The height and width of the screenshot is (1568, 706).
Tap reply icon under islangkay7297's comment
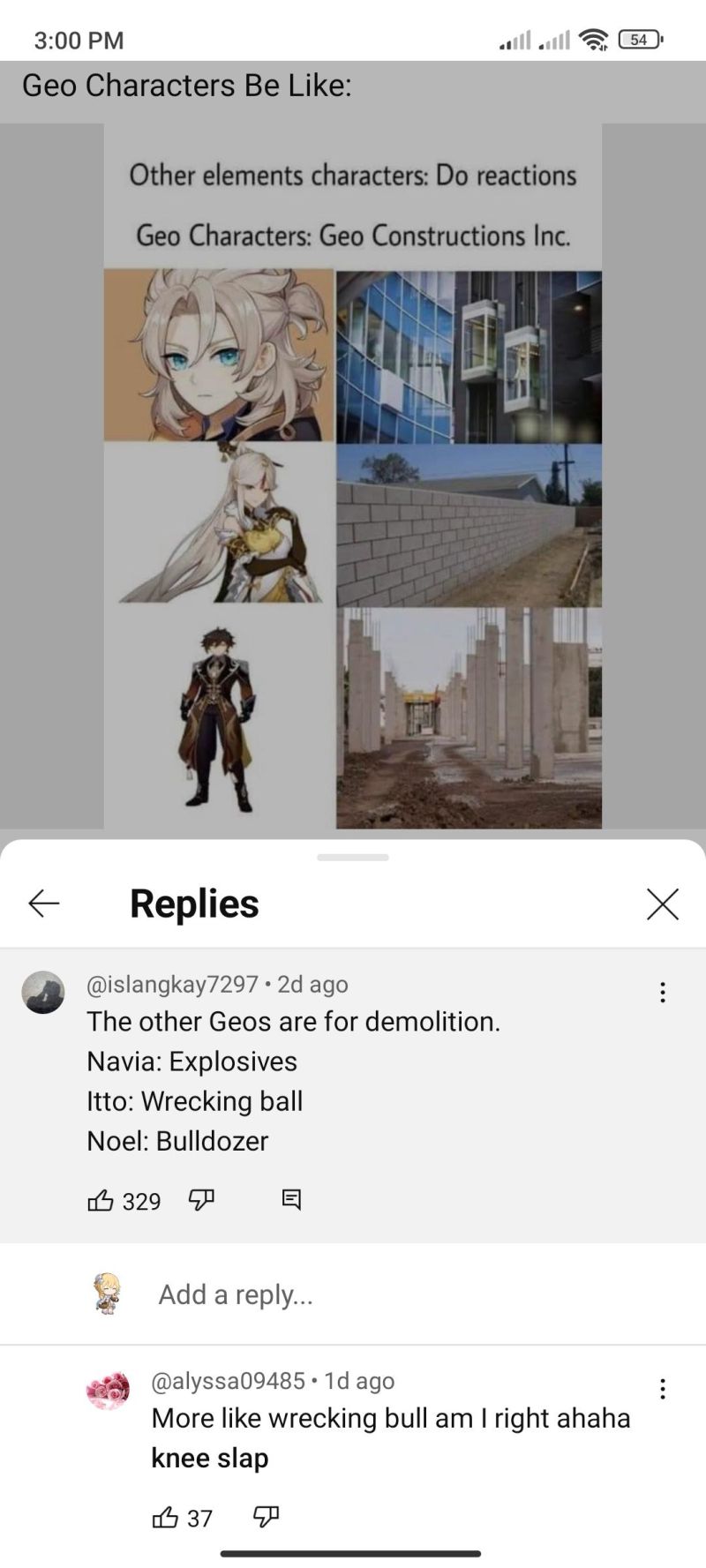point(291,1200)
